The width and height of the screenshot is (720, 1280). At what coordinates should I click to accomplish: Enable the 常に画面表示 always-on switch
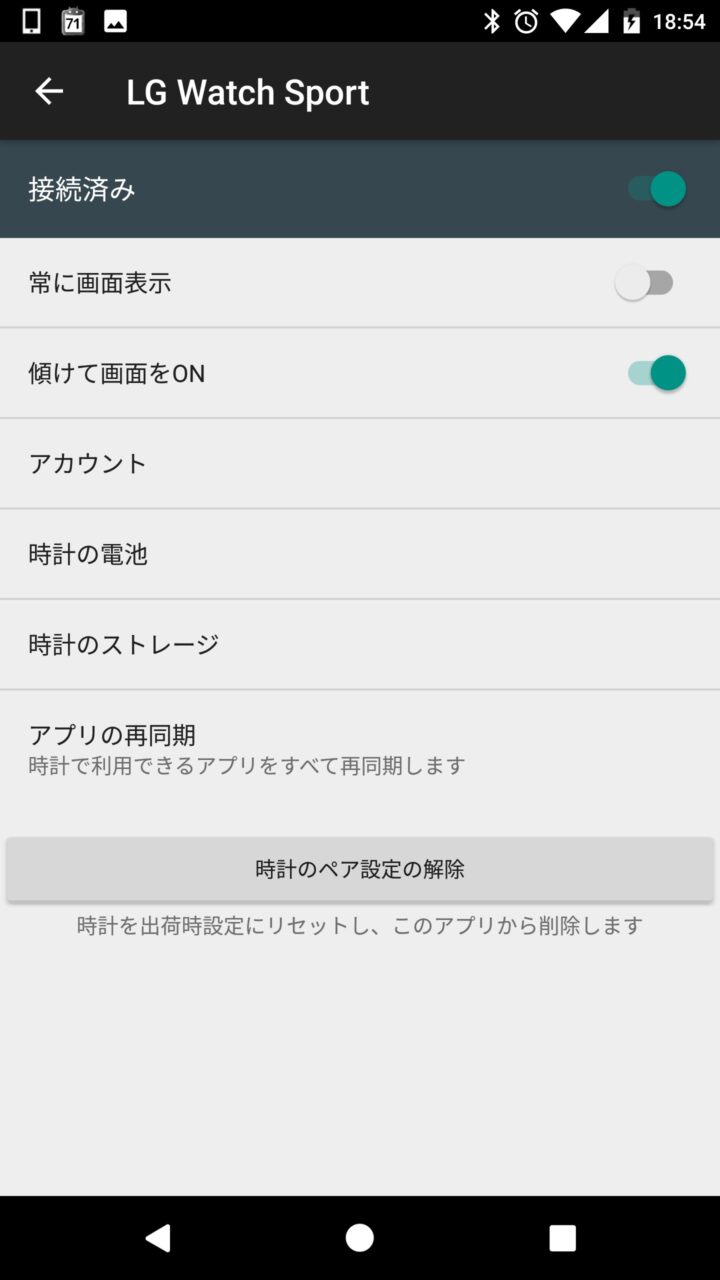tap(644, 283)
